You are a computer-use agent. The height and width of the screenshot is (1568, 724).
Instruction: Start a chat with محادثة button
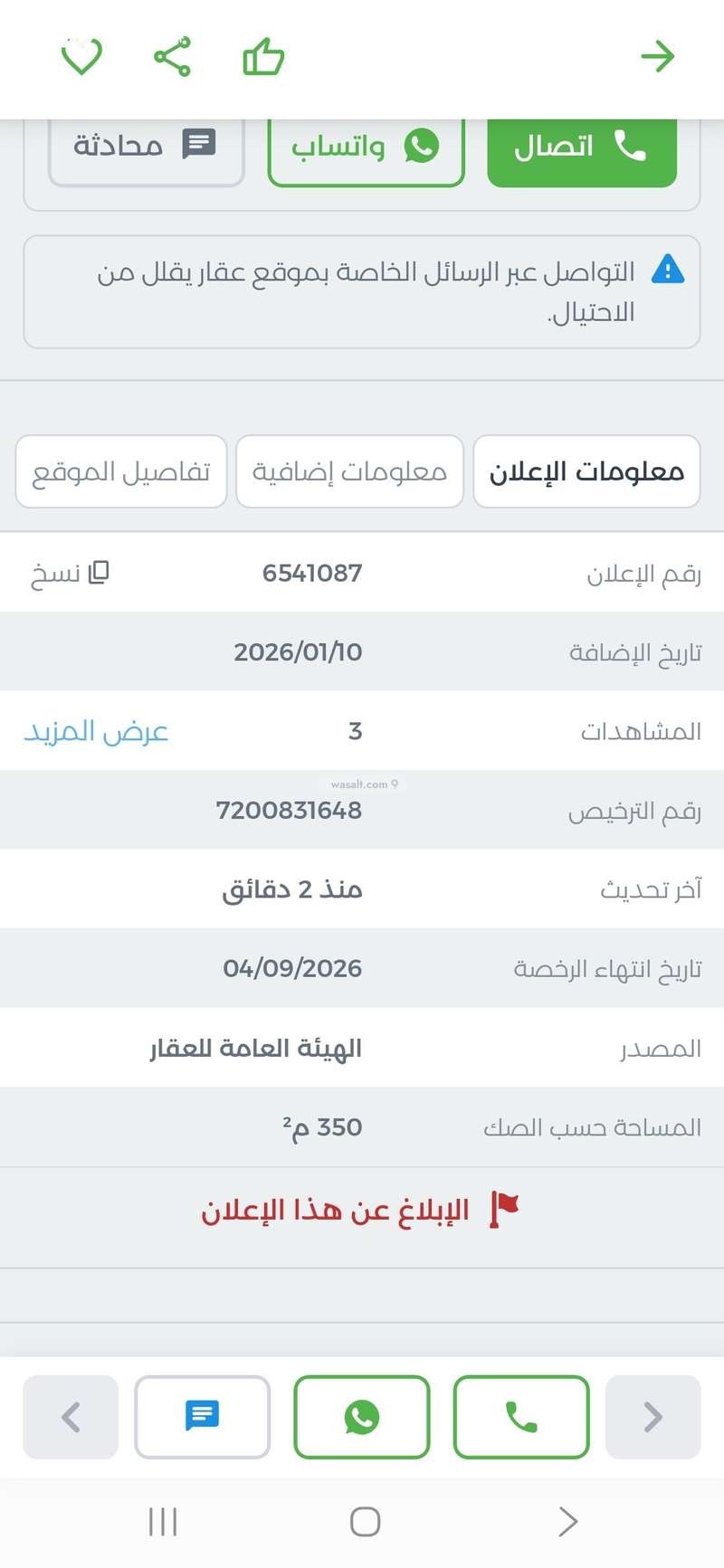coord(146,147)
